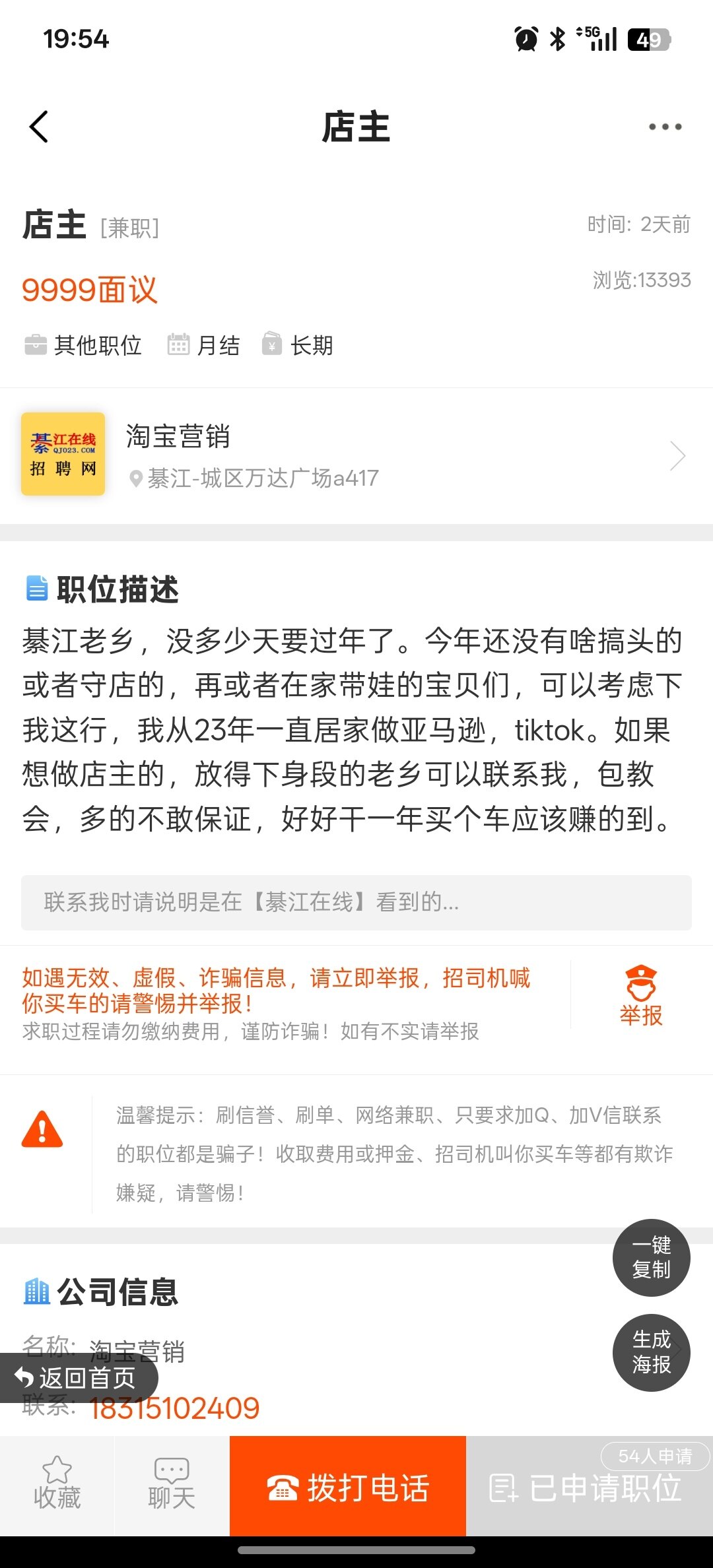Start a chat via 聊天
713x1568 pixels.
pyautogui.click(x=172, y=1485)
